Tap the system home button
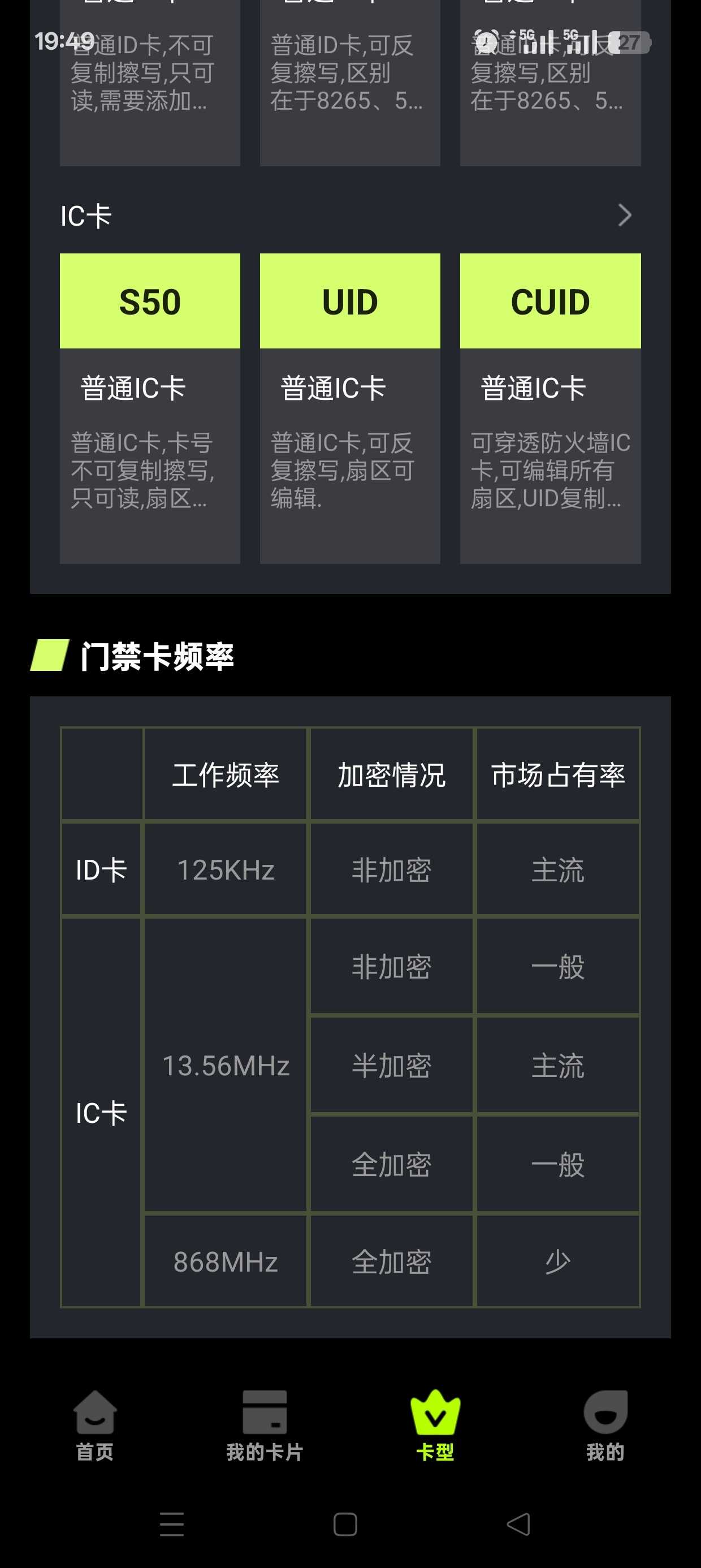The image size is (701, 1568). (x=345, y=1524)
